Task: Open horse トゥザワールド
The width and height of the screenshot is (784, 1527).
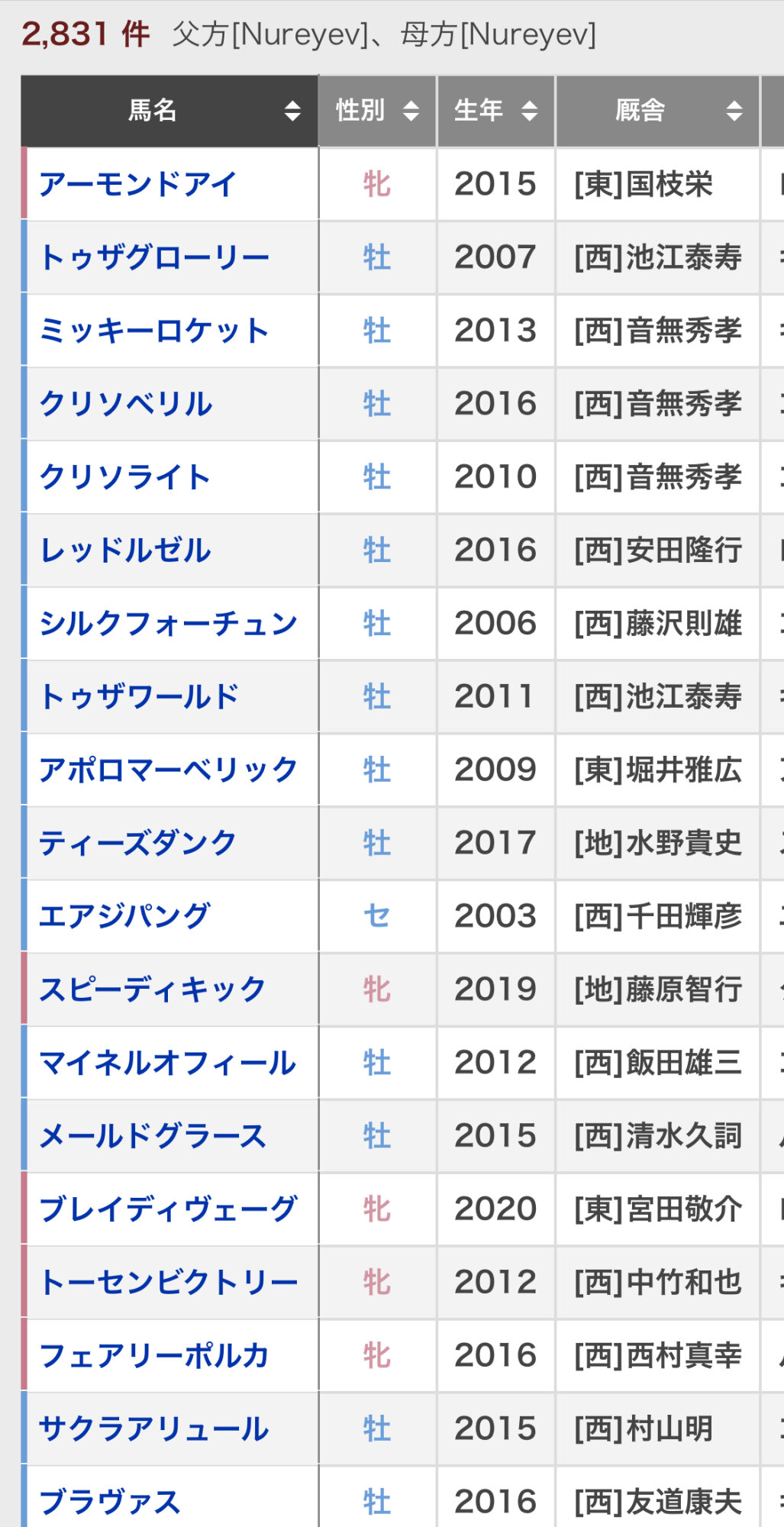Action: [x=140, y=696]
